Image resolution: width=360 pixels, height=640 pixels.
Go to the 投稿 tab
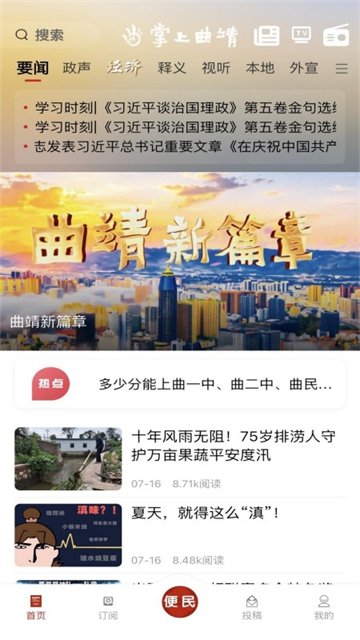pos(252,608)
